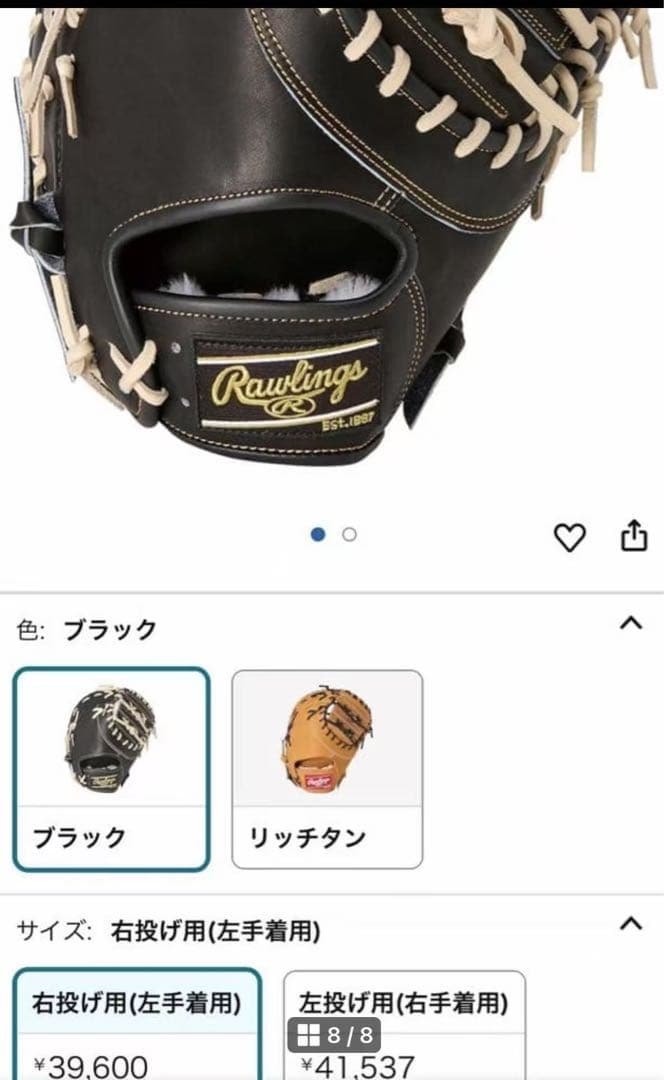Viewport: 664px width, 1080px height.
Task: Select the ブラック color option
Action: coord(111,768)
